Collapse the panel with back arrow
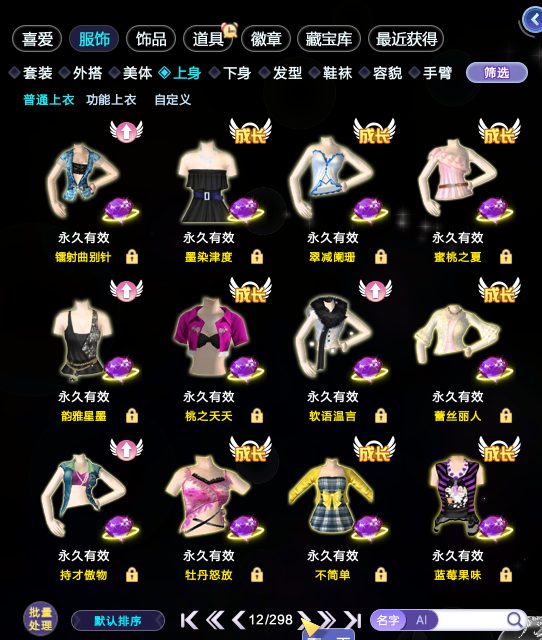The width and height of the screenshot is (542, 640). point(534,19)
